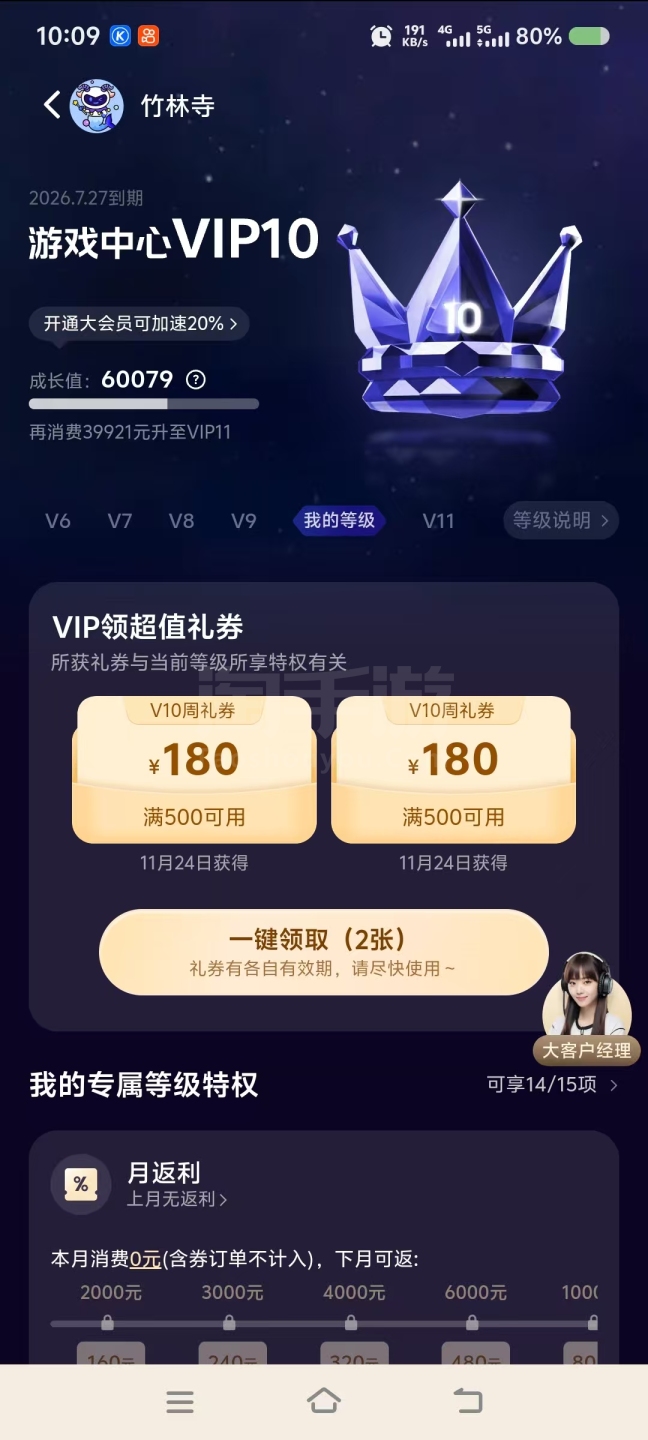
Task: View 上月无返利 rebate details
Action: pyautogui.click(x=177, y=1199)
